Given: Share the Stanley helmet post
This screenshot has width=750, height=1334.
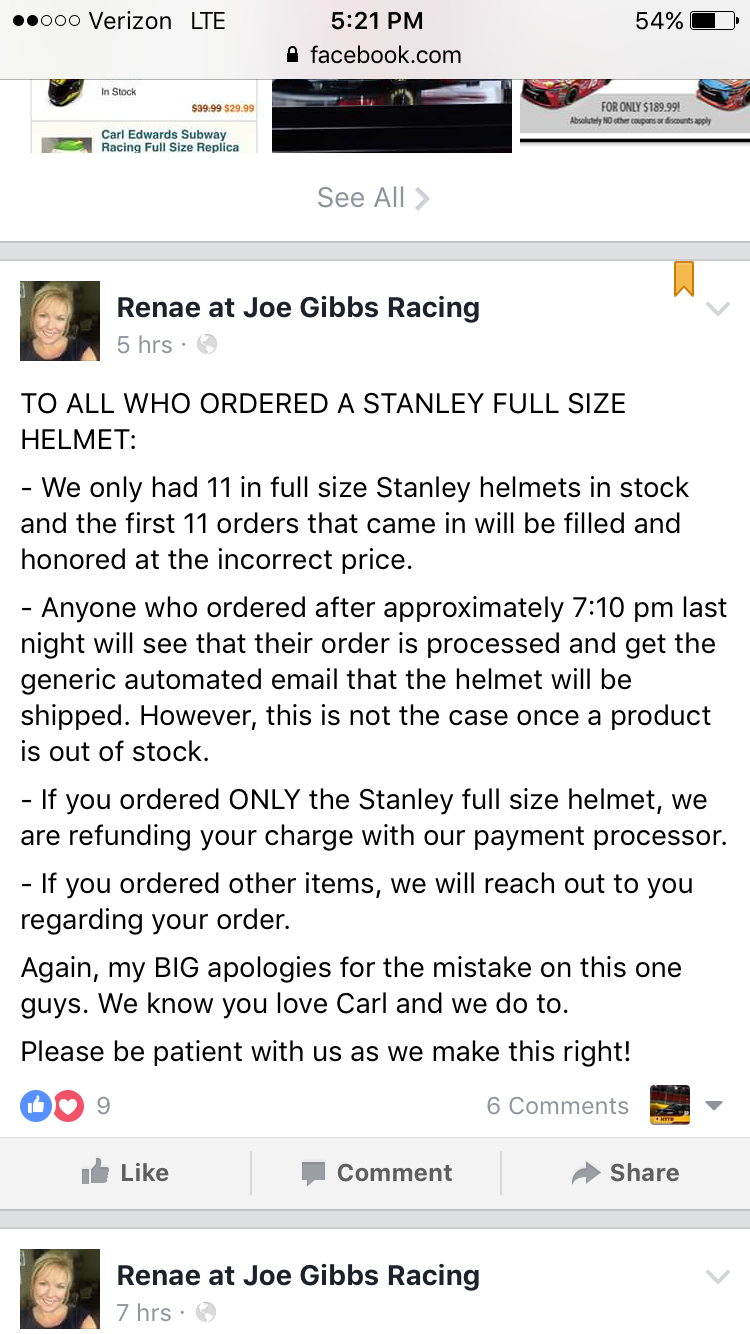Looking at the screenshot, I should pyautogui.click(x=626, y=1172).
